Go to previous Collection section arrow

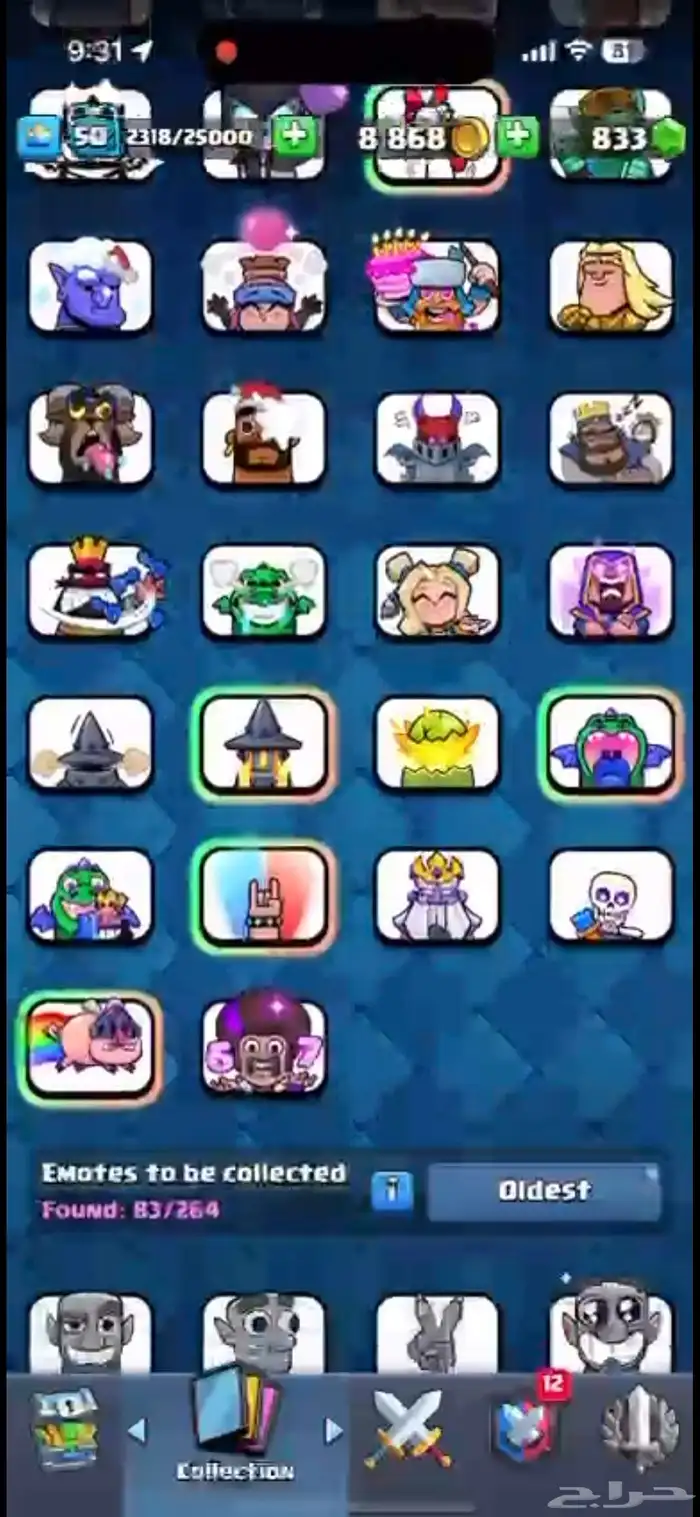(x=138, y=1431)
